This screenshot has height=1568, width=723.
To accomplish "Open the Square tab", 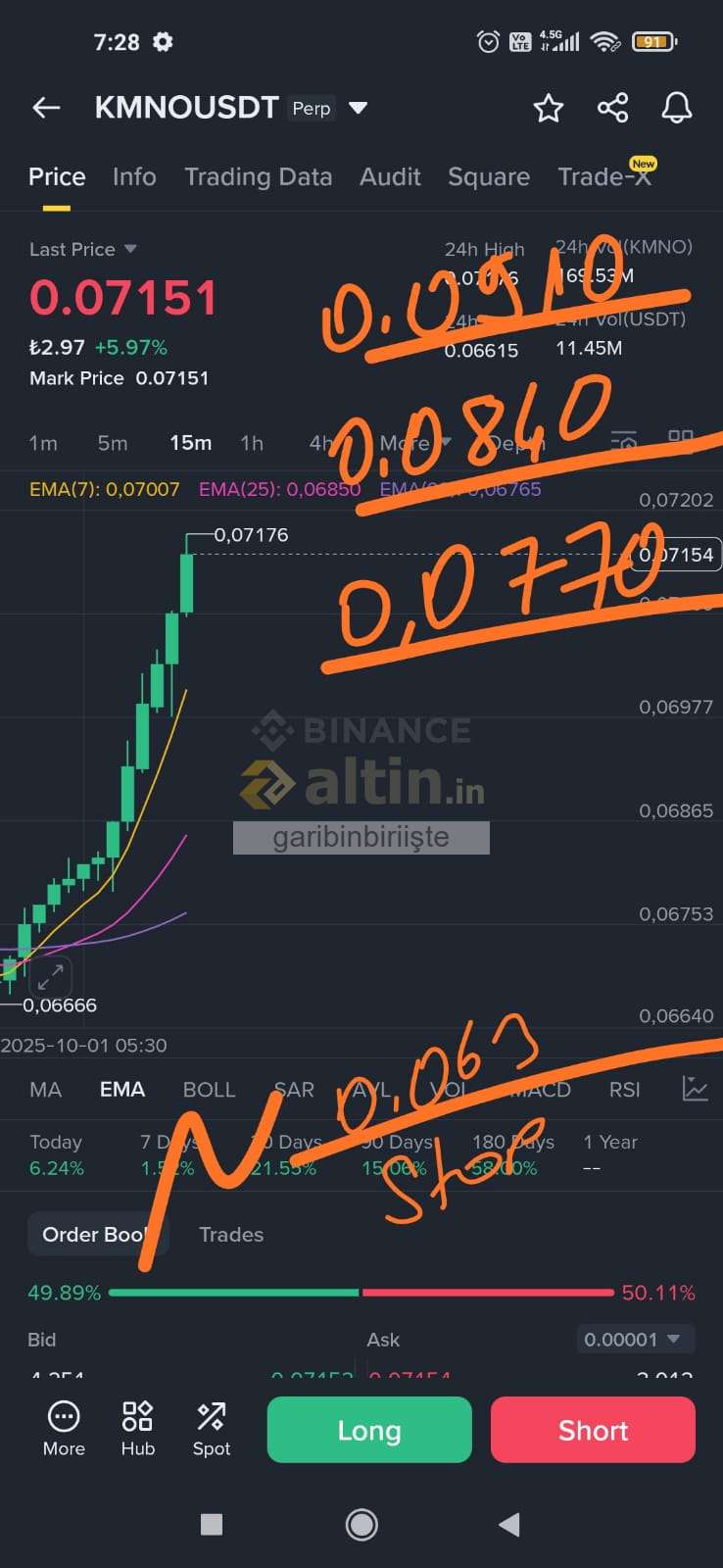I will pos(488,176).
